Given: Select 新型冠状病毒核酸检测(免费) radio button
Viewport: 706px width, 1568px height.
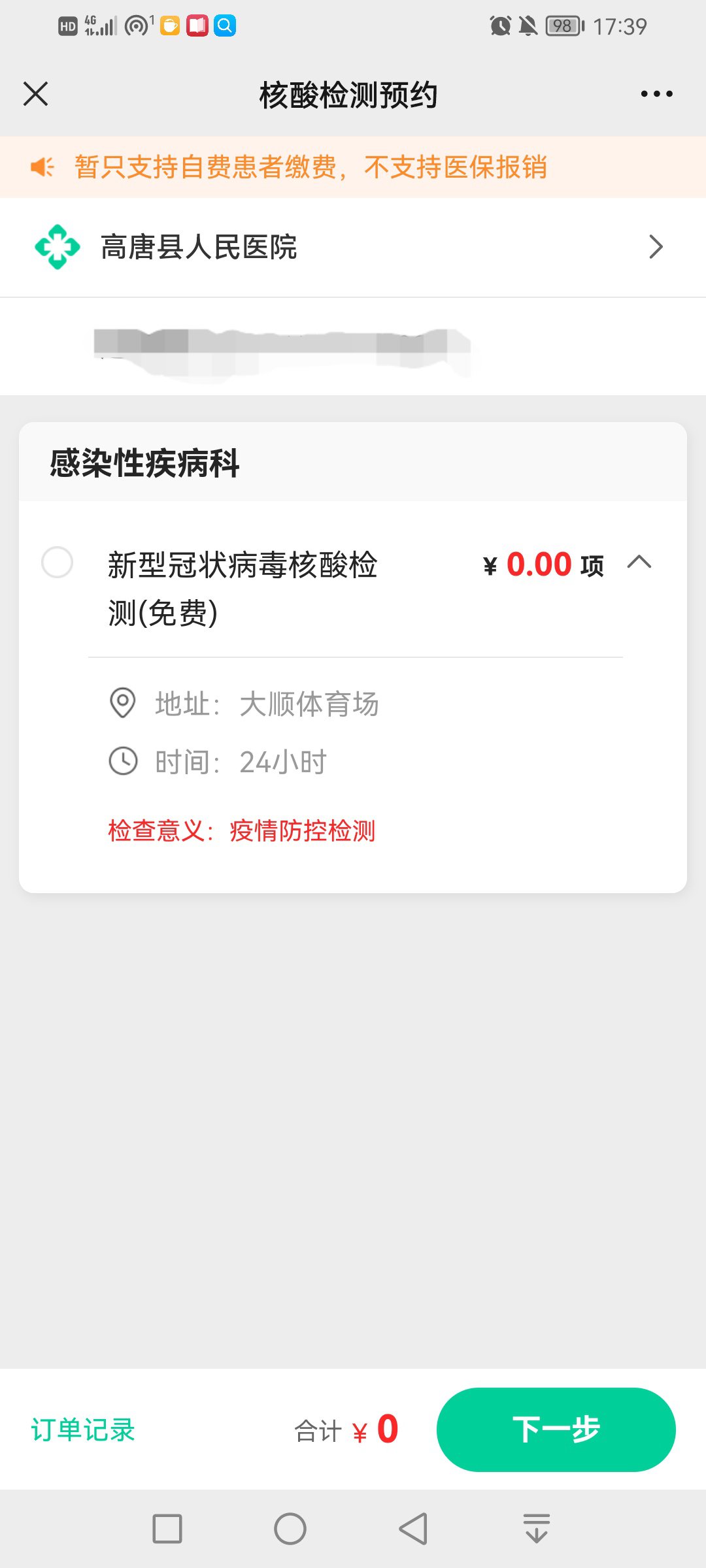Looking at the screenshot, I should coord(57,563).
